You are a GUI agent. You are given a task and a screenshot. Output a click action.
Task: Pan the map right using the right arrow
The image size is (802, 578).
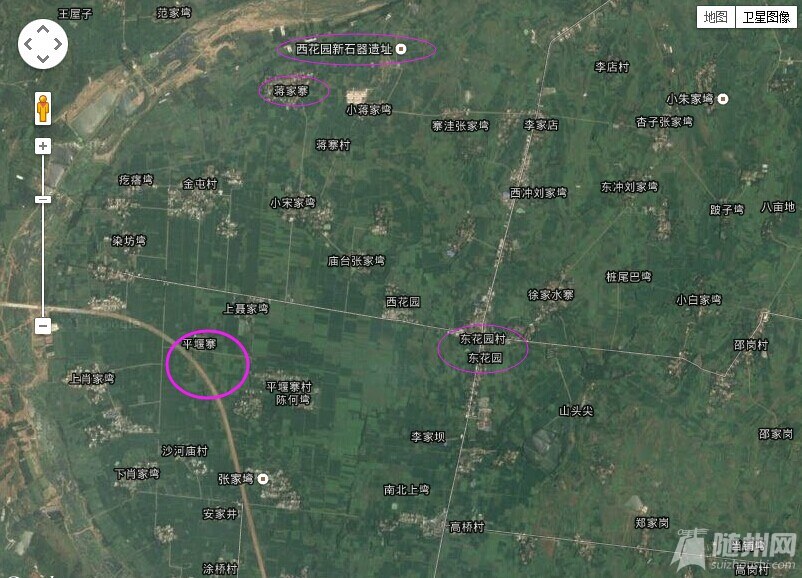tap(57, 43)
